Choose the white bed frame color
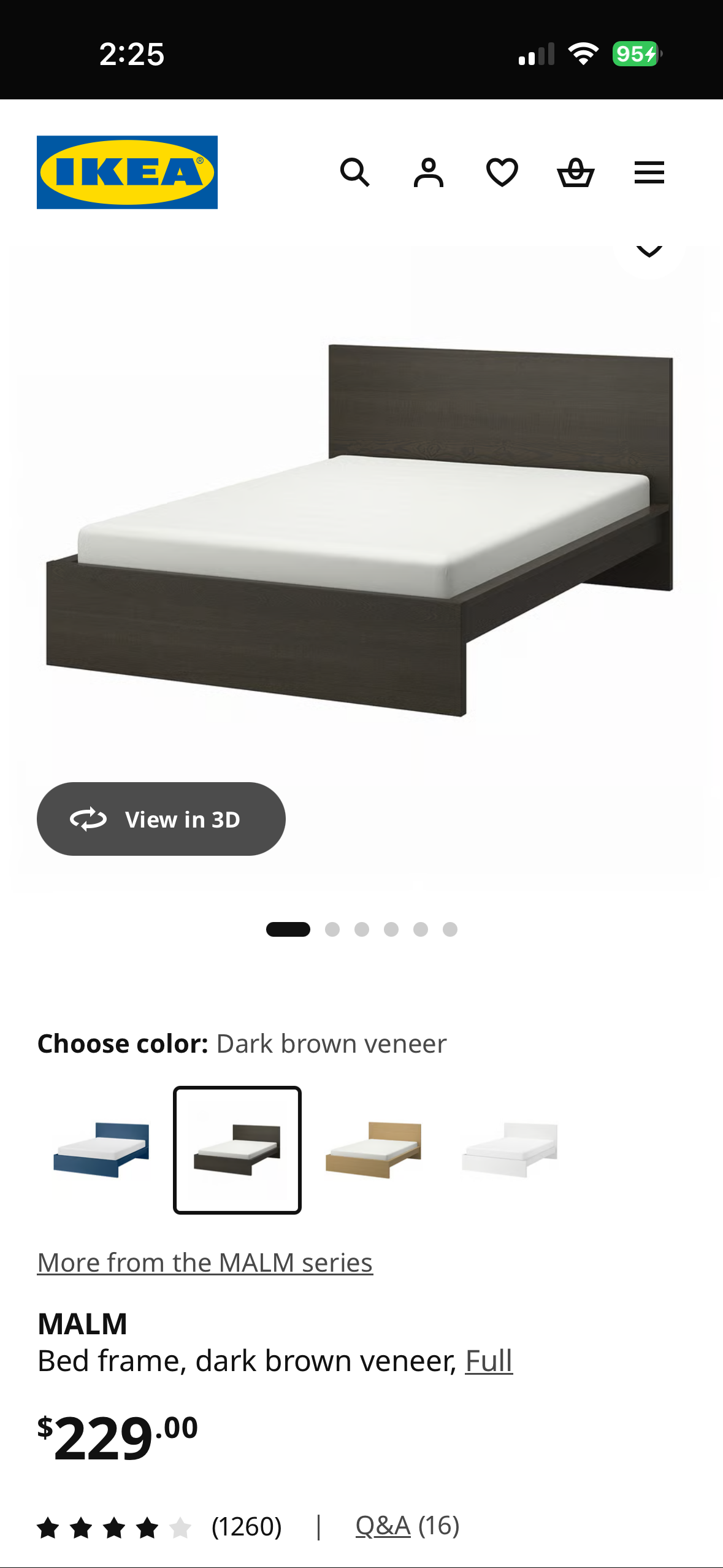The image size is (723, 1568). (x=509, y=1150)
